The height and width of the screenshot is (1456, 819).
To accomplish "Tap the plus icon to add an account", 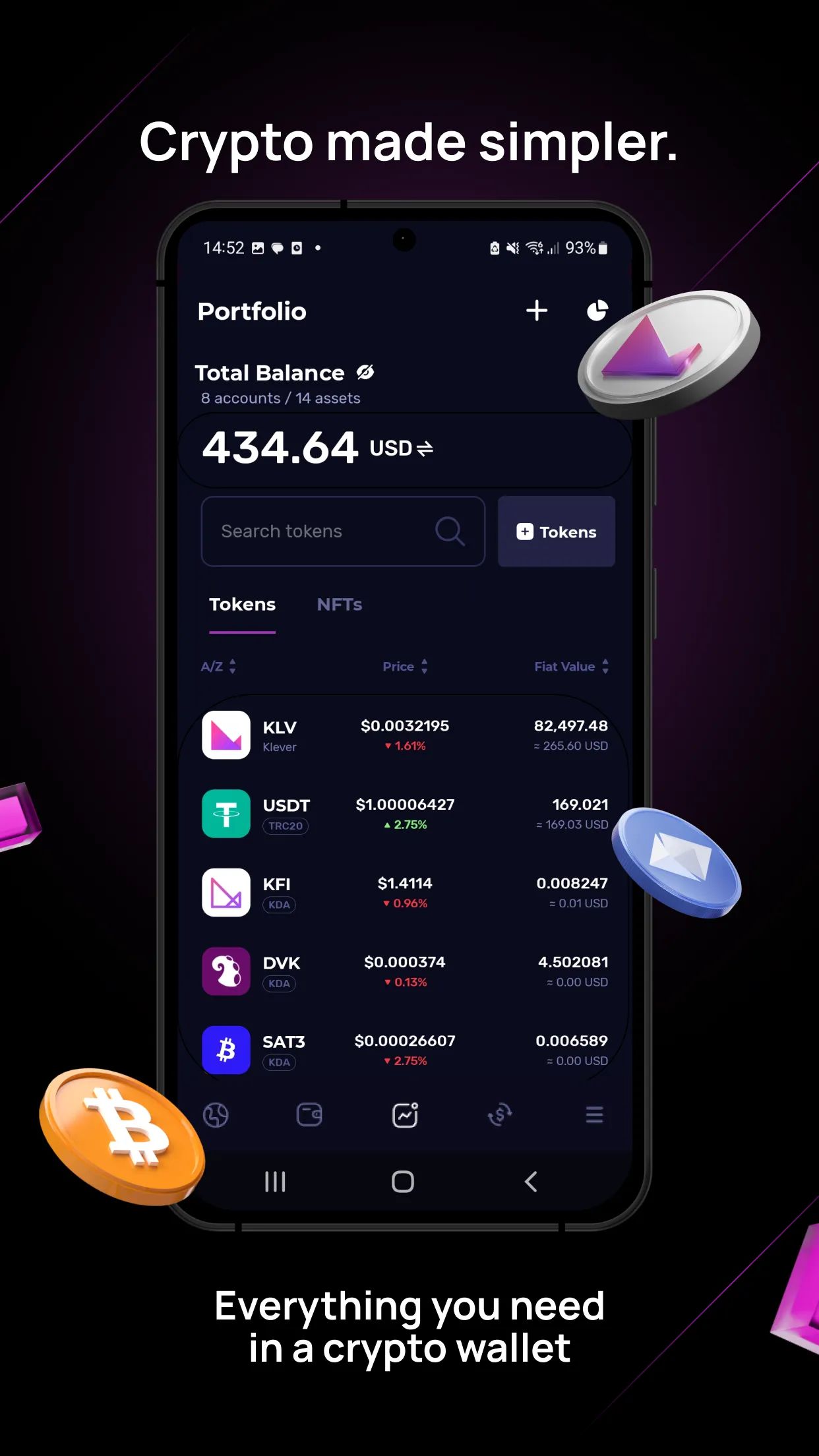I will point(537,311).
